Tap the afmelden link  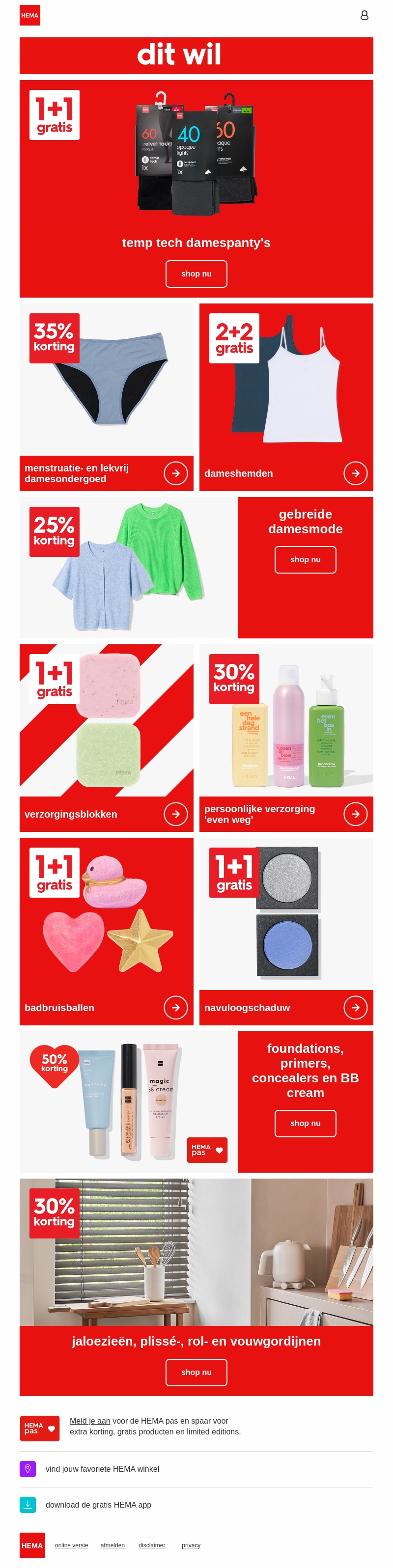point(112,1545)
